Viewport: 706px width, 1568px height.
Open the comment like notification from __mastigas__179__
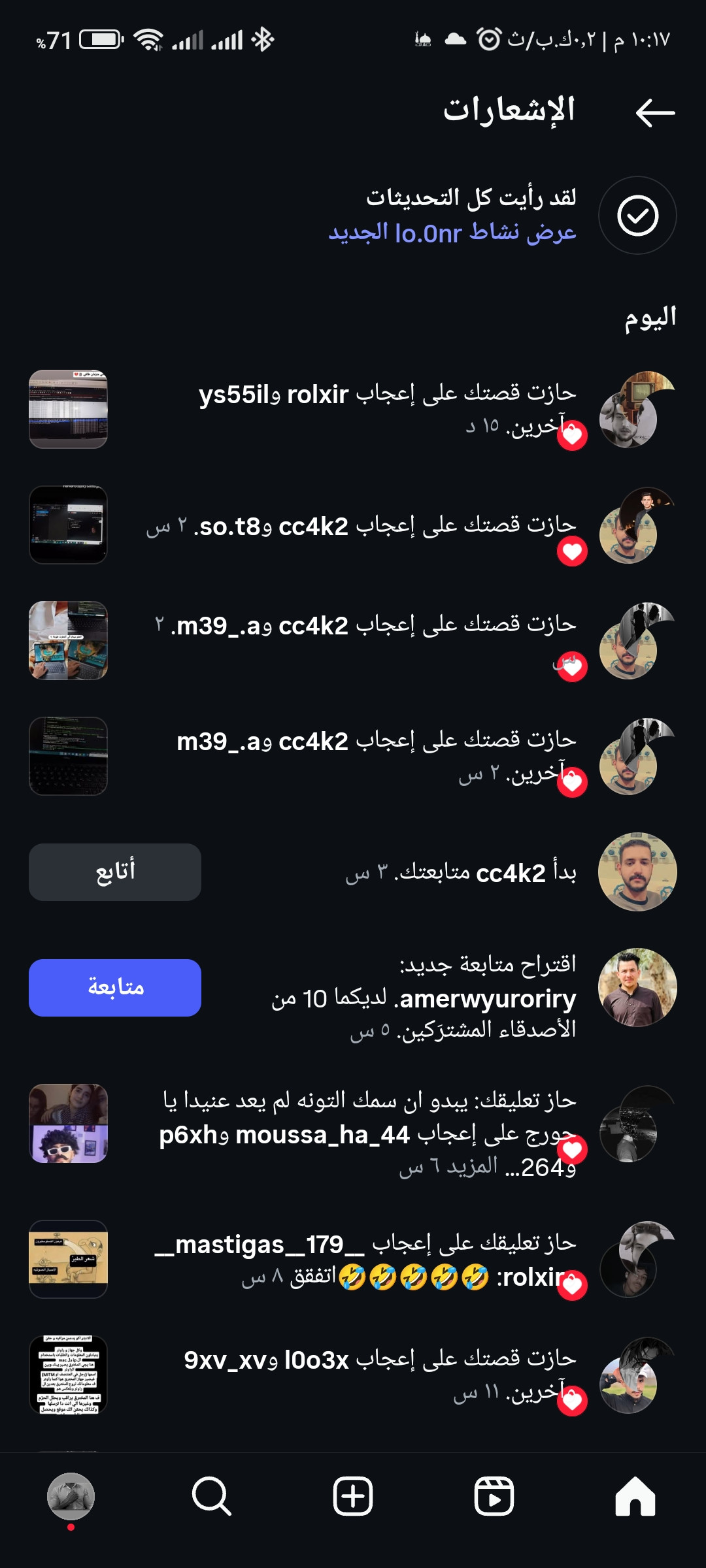point(366,1260)
